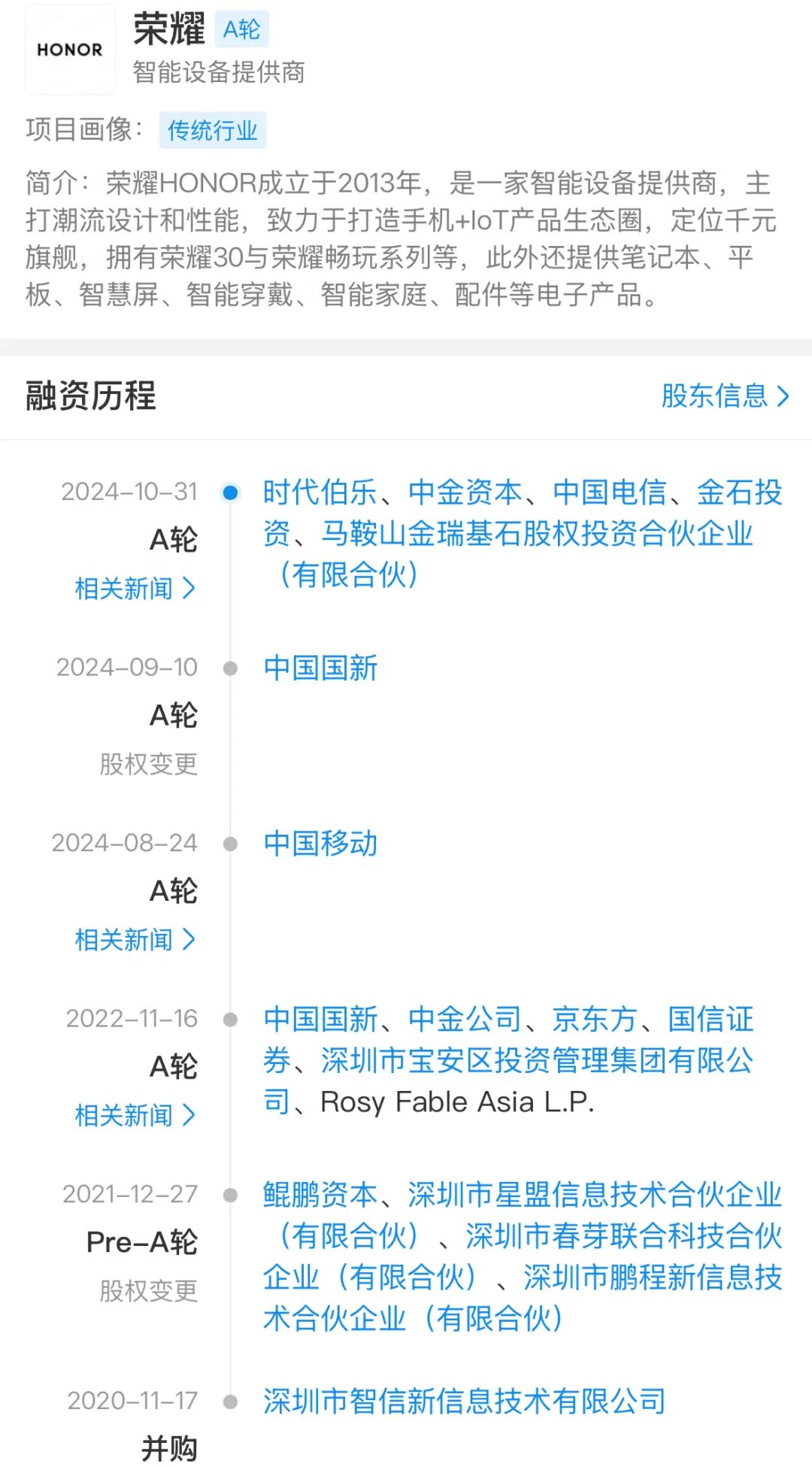Viewport: 812px width, 1467px height.
Task: Open investor 时代伯乐
Action: (x=320, y=493)
